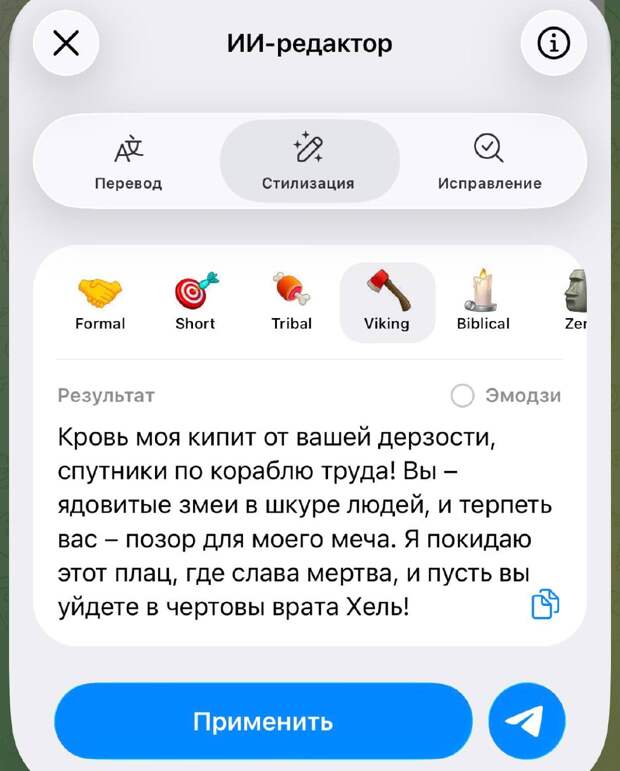Choose the Viking style

(x=387, y=302)
